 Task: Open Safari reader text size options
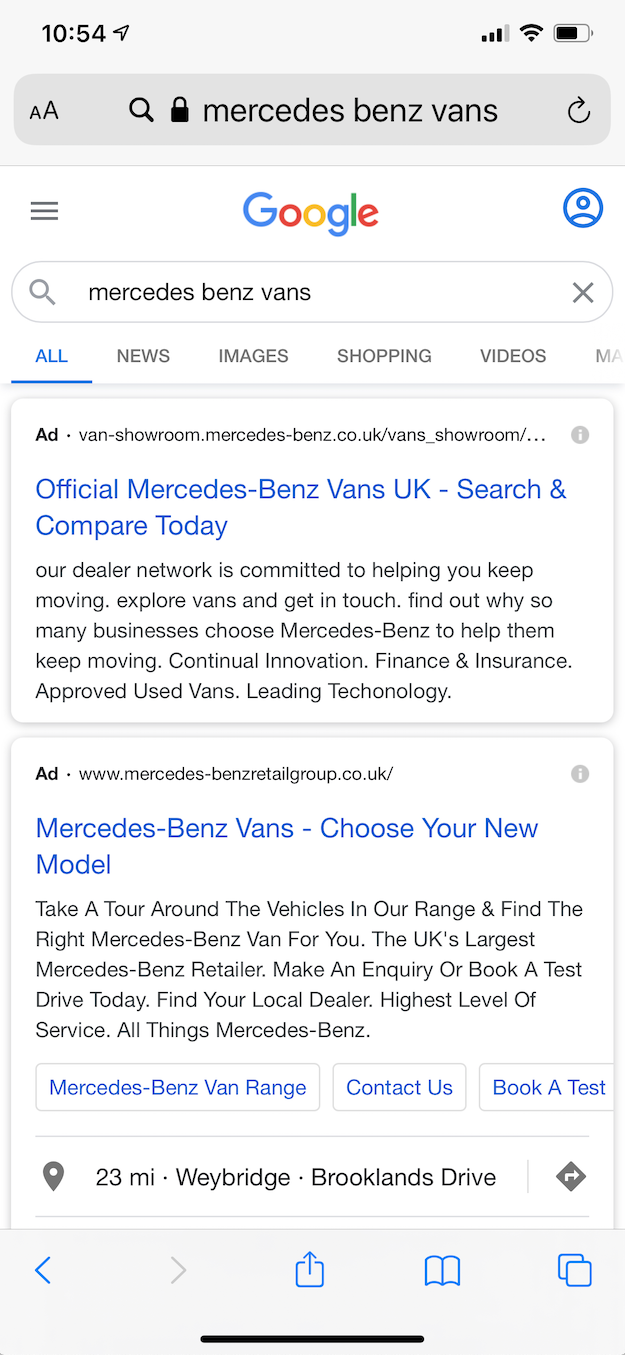(44, 111)
